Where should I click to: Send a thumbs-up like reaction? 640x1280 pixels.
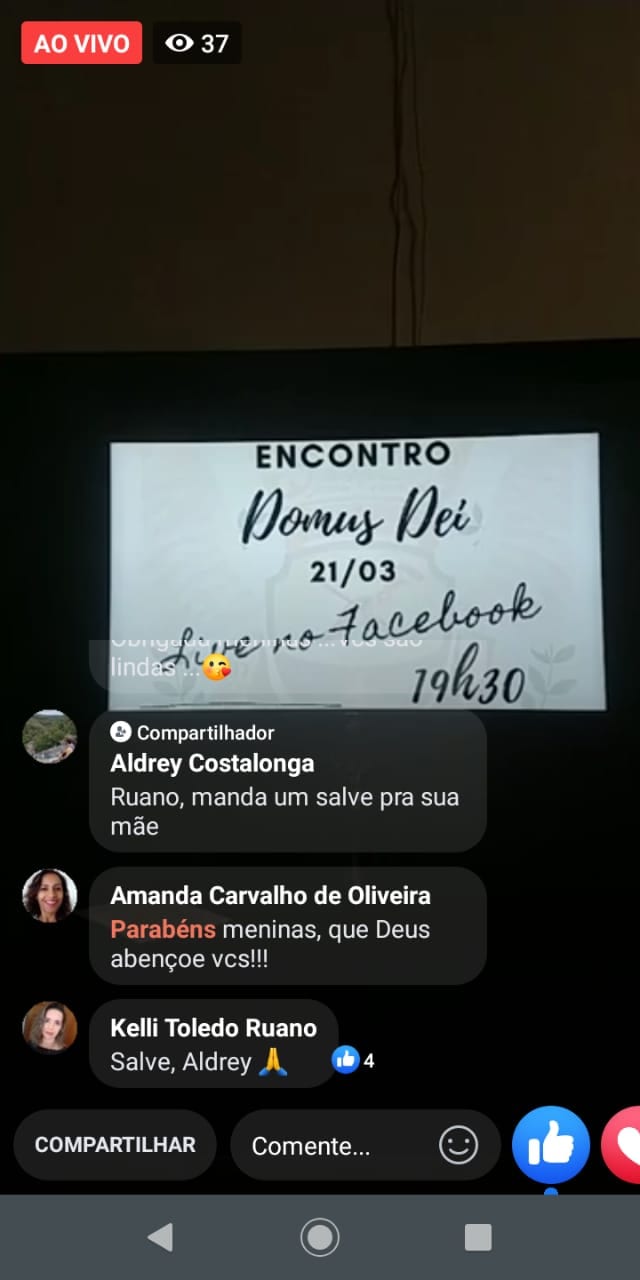click(551, 1145)
